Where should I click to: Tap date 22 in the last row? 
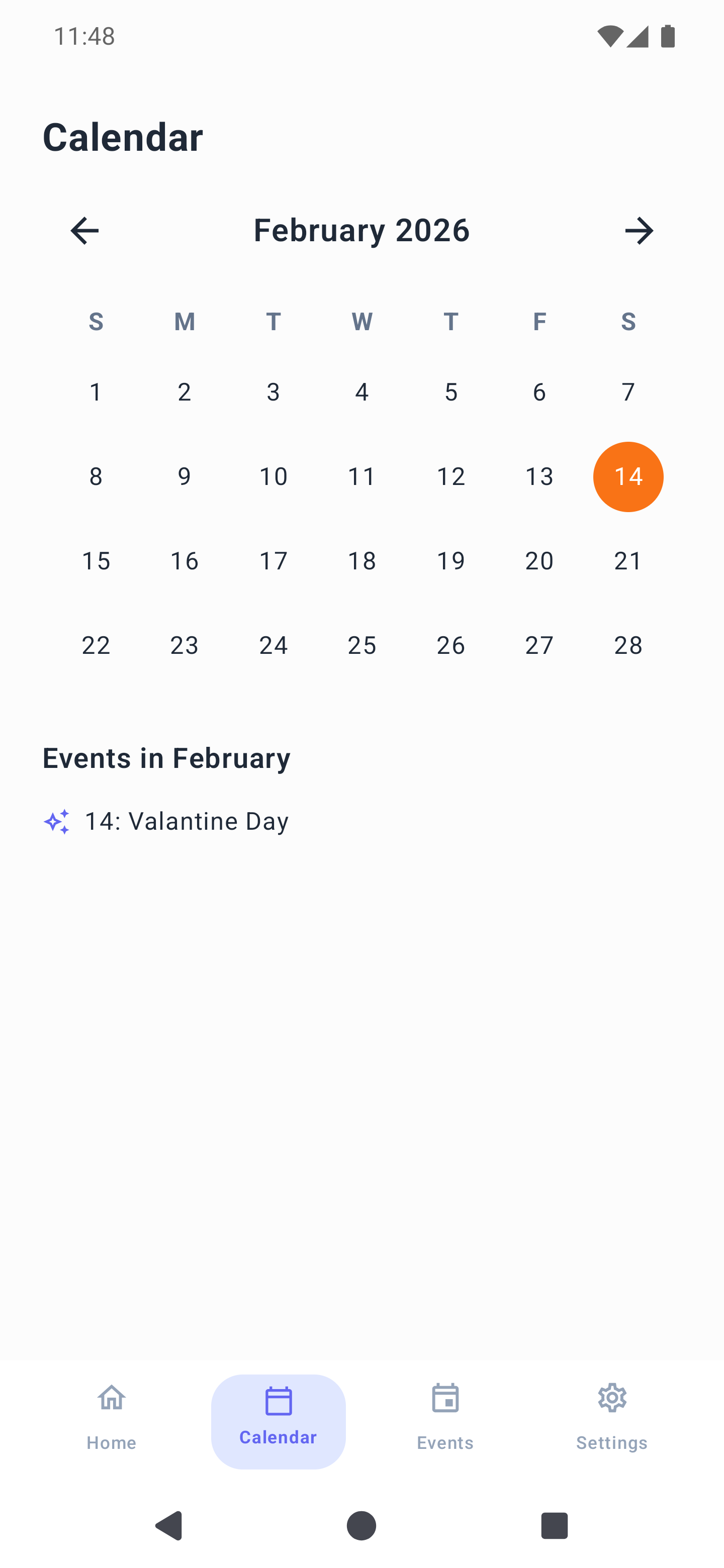tap(96, 645)
